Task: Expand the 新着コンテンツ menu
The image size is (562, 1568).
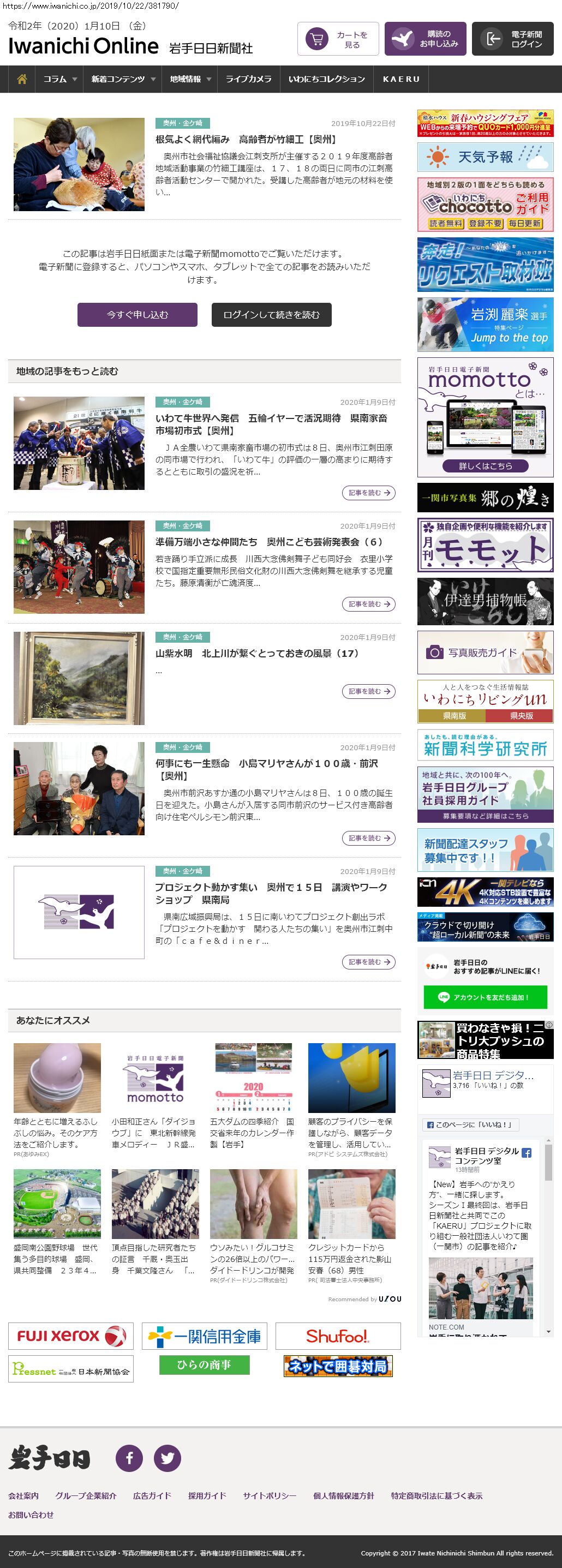Action: [123, 79]
